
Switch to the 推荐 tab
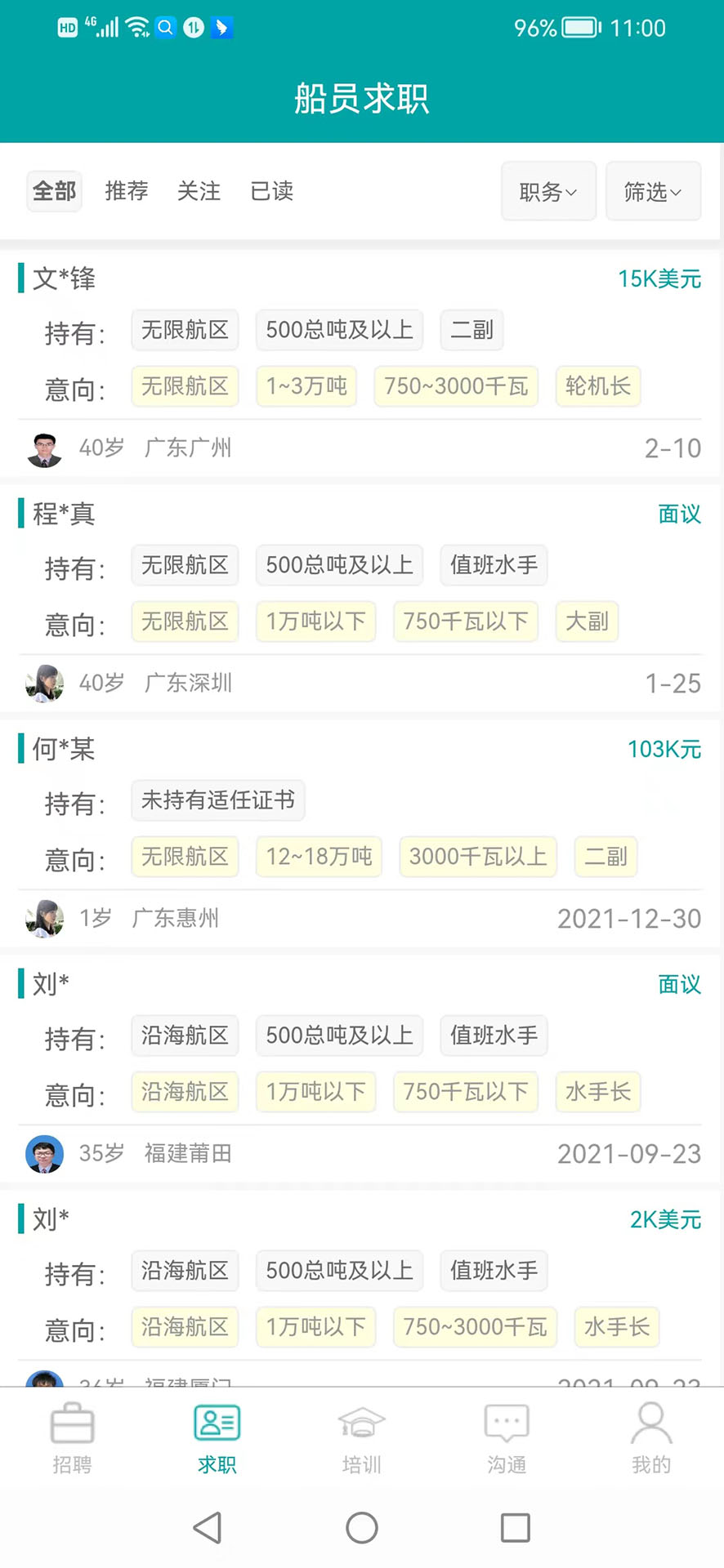point(126,191)
